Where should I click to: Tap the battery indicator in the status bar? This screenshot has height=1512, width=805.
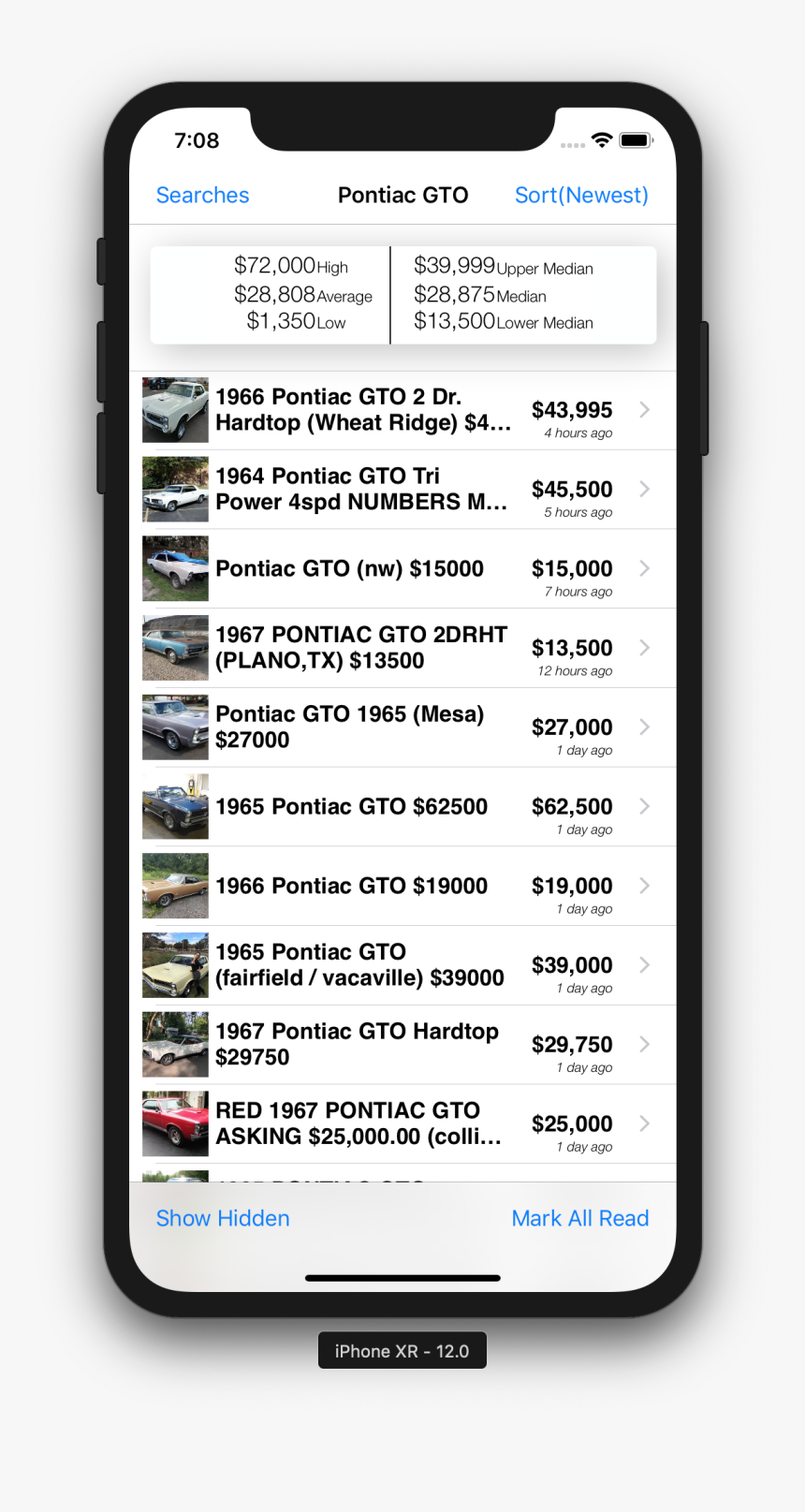pos(637,139)
